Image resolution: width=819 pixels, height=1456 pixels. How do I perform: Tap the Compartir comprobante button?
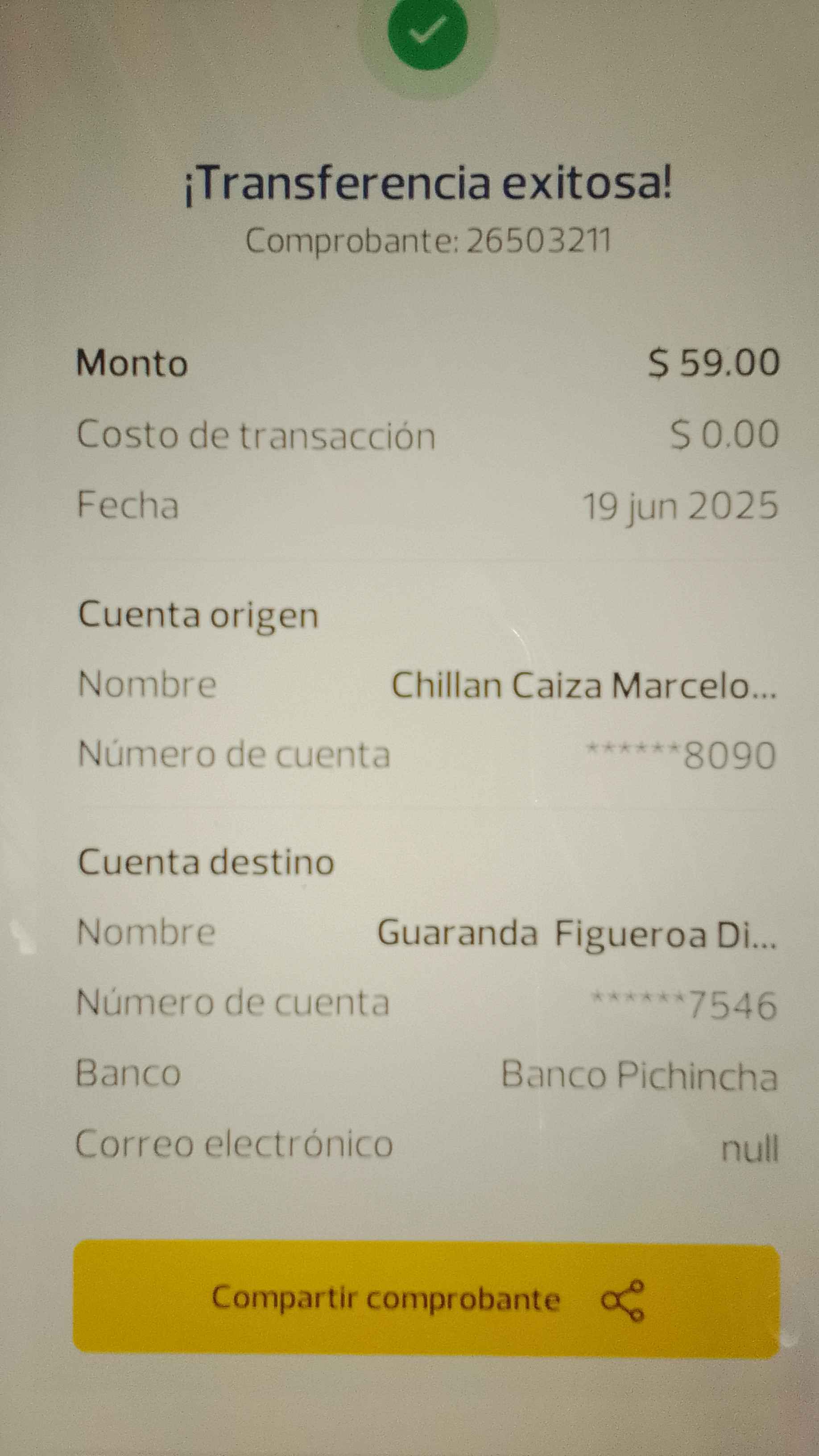(426, 1299)
